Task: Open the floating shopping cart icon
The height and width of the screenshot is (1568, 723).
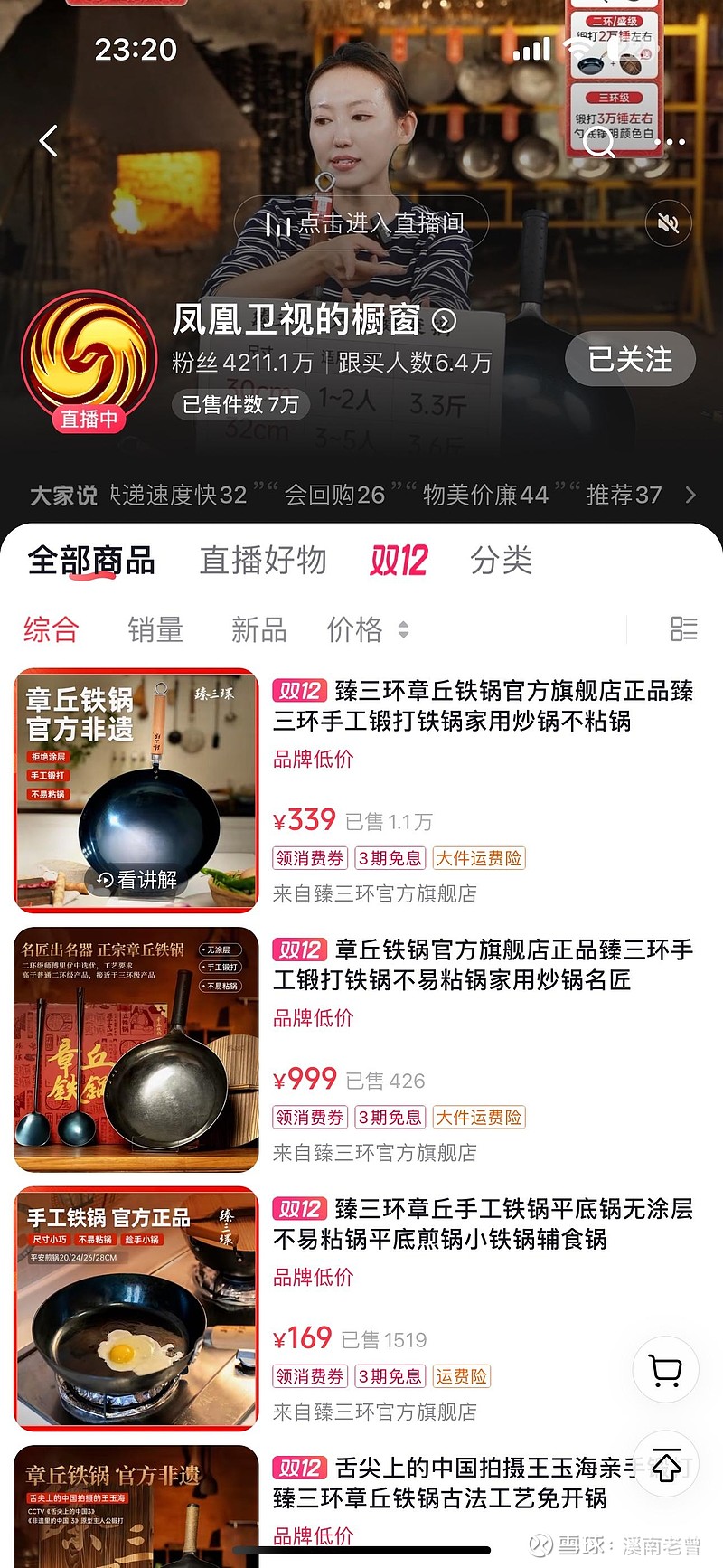Action: [665, 1371]
